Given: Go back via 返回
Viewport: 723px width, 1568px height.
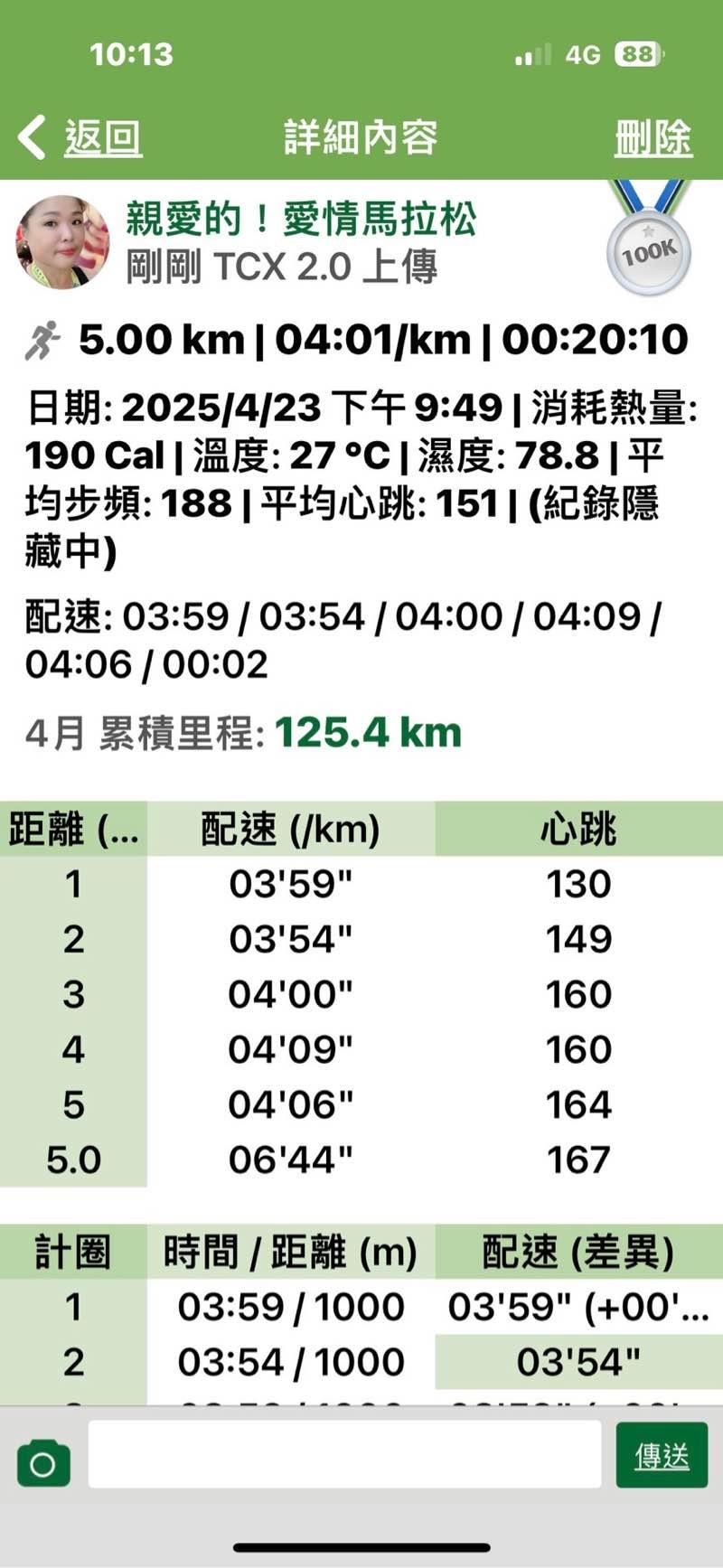Looking at the screenshot, I should pos(81,138).
